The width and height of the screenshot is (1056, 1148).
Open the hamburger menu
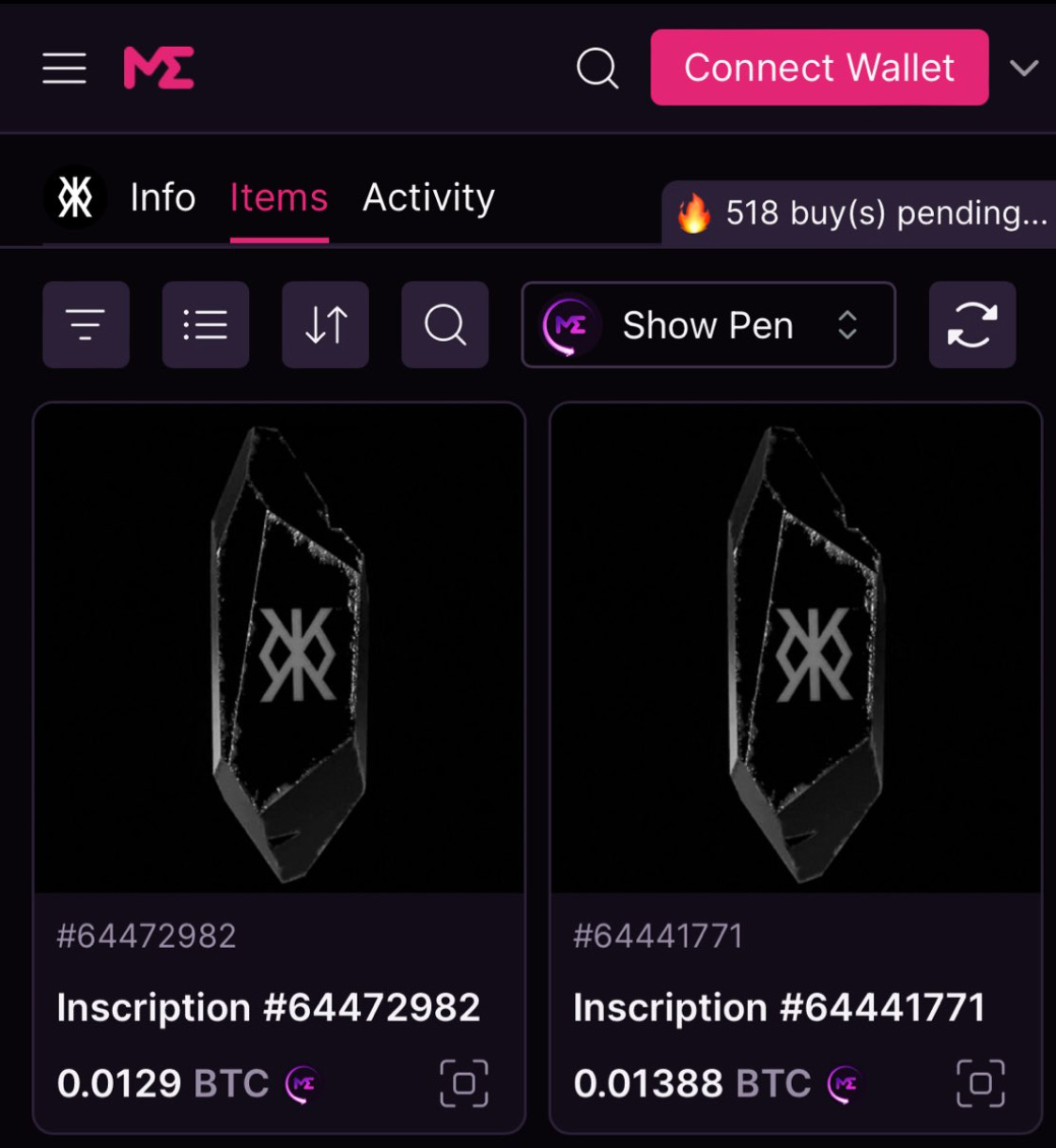64,69
